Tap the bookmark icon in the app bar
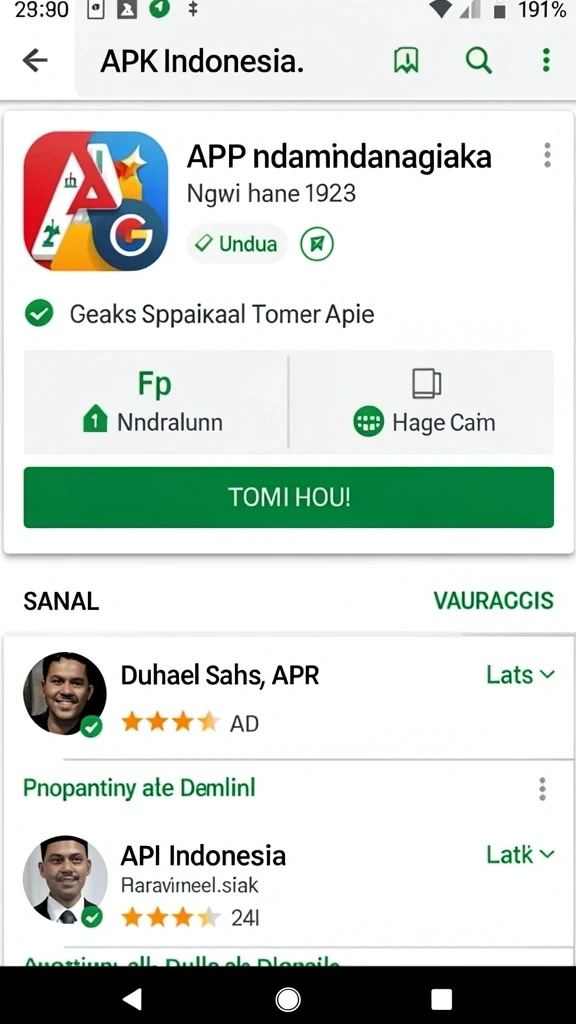The height and width of the screenshot is (1024, 576). pos(406,61)
